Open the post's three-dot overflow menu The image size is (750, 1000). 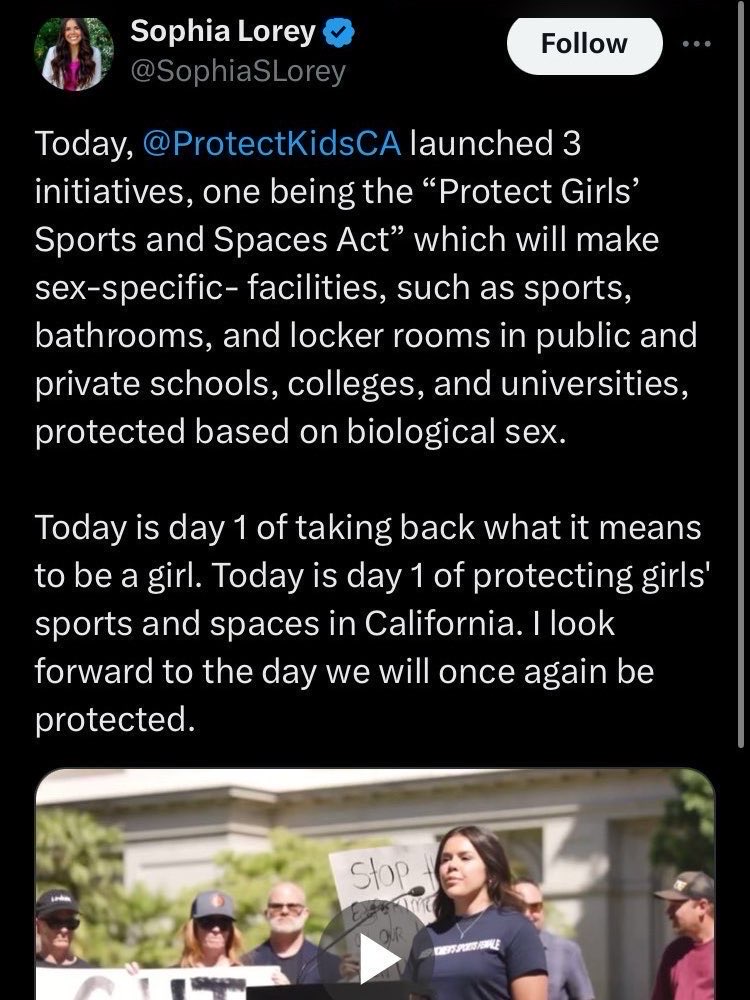(697, 45)
